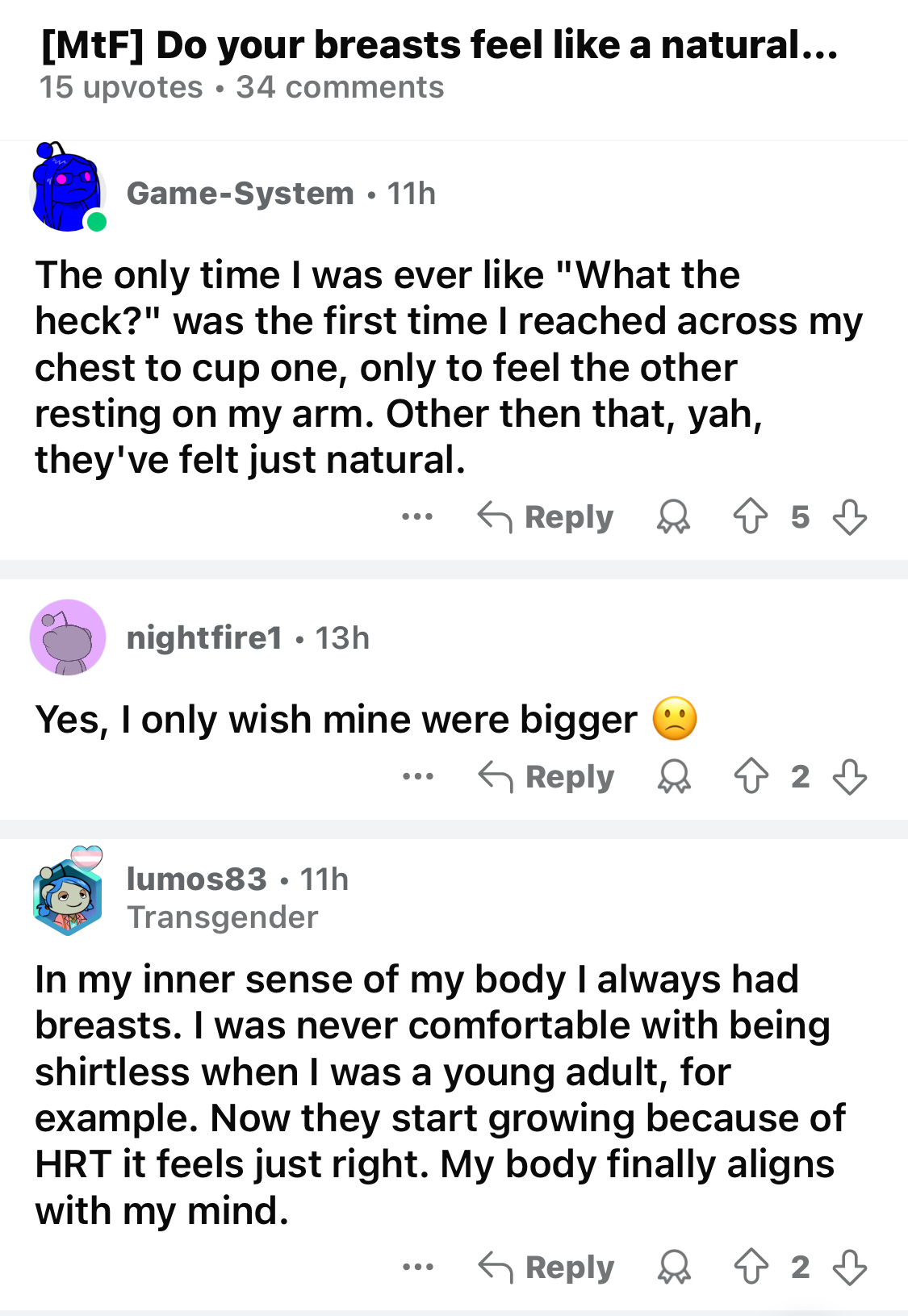Give an award to nightfire1's comment
Image resolution: width=908 pixels, height=1316 pixels.
click(x=673, y=776)
